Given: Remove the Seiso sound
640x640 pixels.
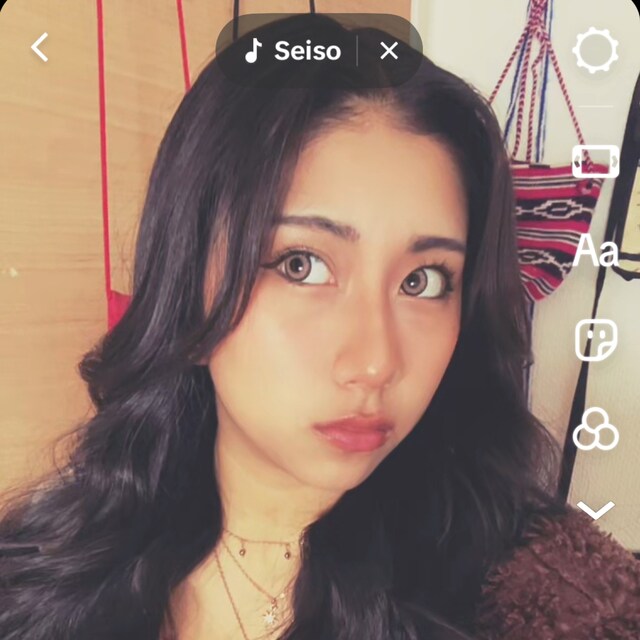Looking at the screenshot, I should click(389, 50).
